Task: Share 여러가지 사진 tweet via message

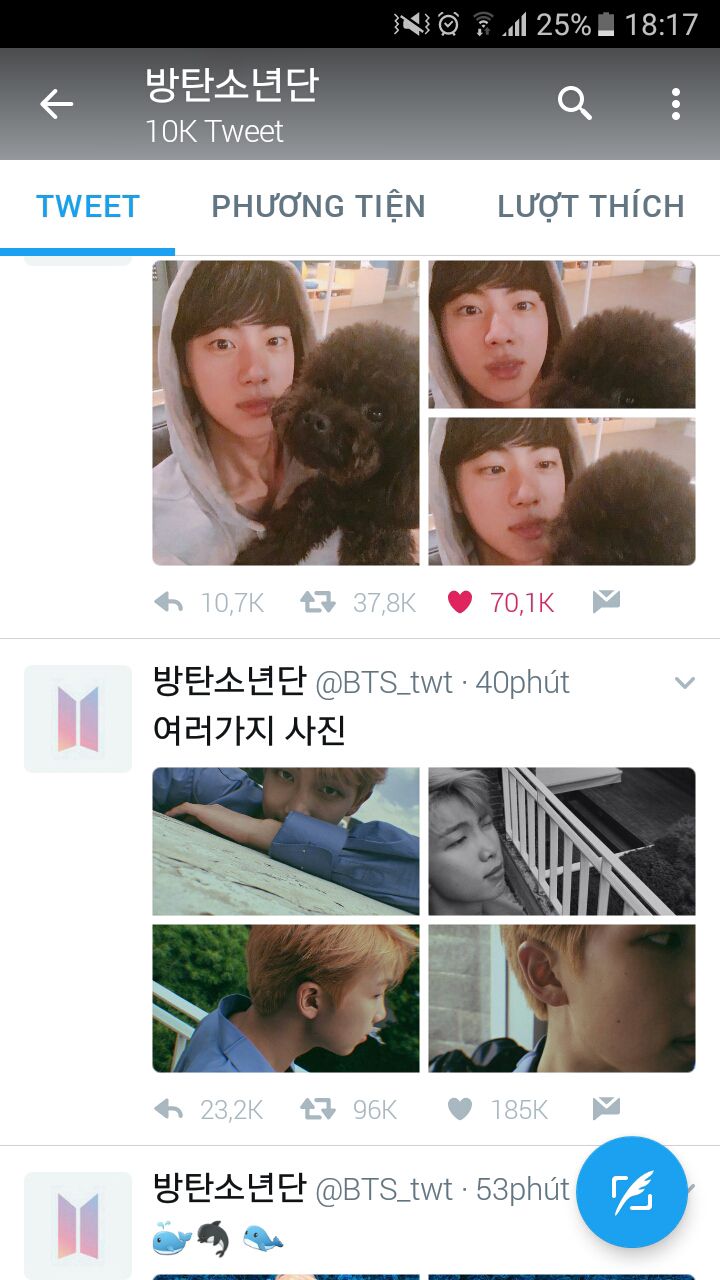Action: pos(606,1109)
